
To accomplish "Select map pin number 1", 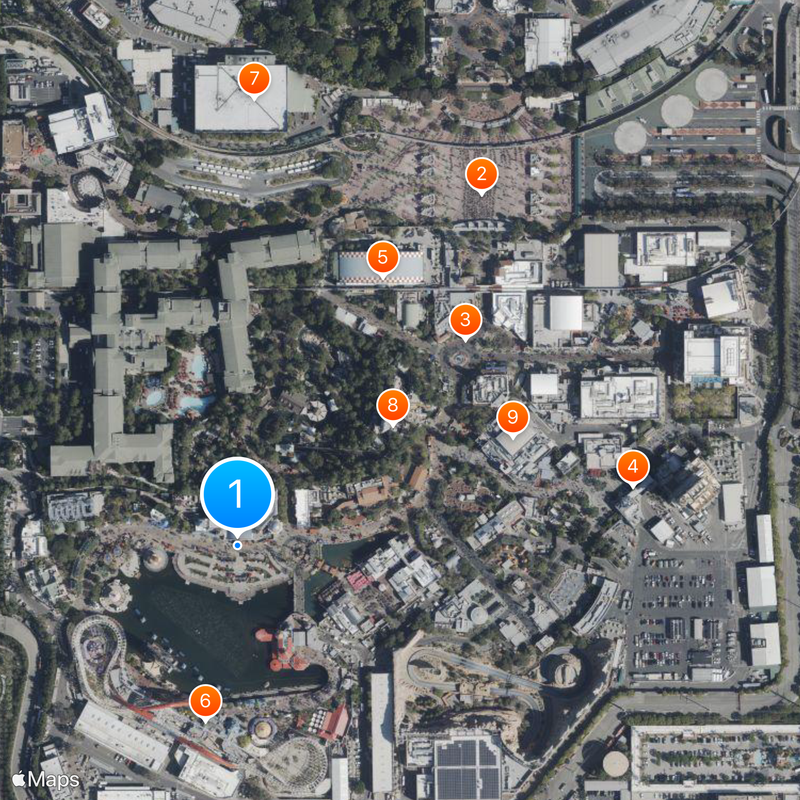I will click(237, 493).
